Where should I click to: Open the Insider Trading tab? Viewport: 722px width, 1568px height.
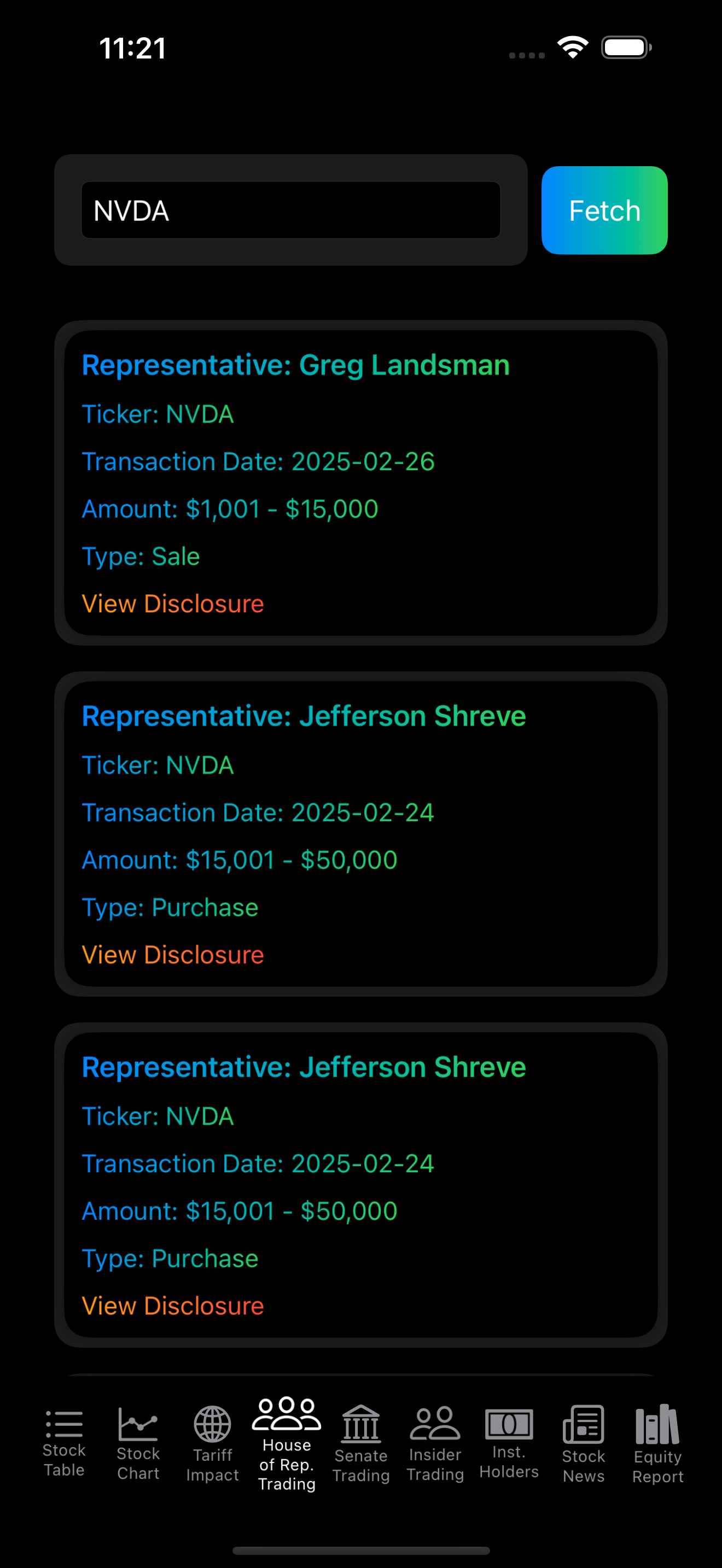click(435, 1444)
